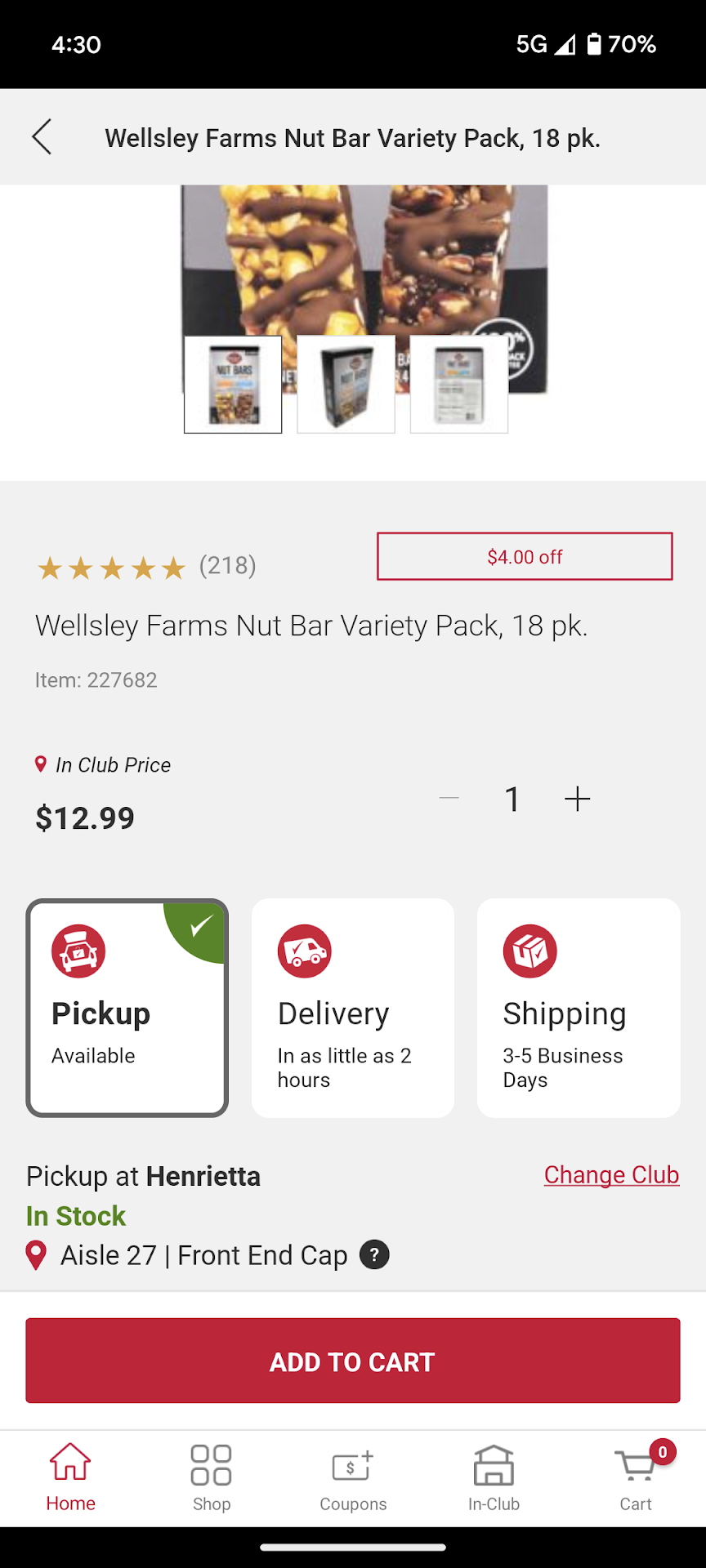706x1568 pixels.
Task: Open the Shop tab
Action: (x=212, y=1477)
